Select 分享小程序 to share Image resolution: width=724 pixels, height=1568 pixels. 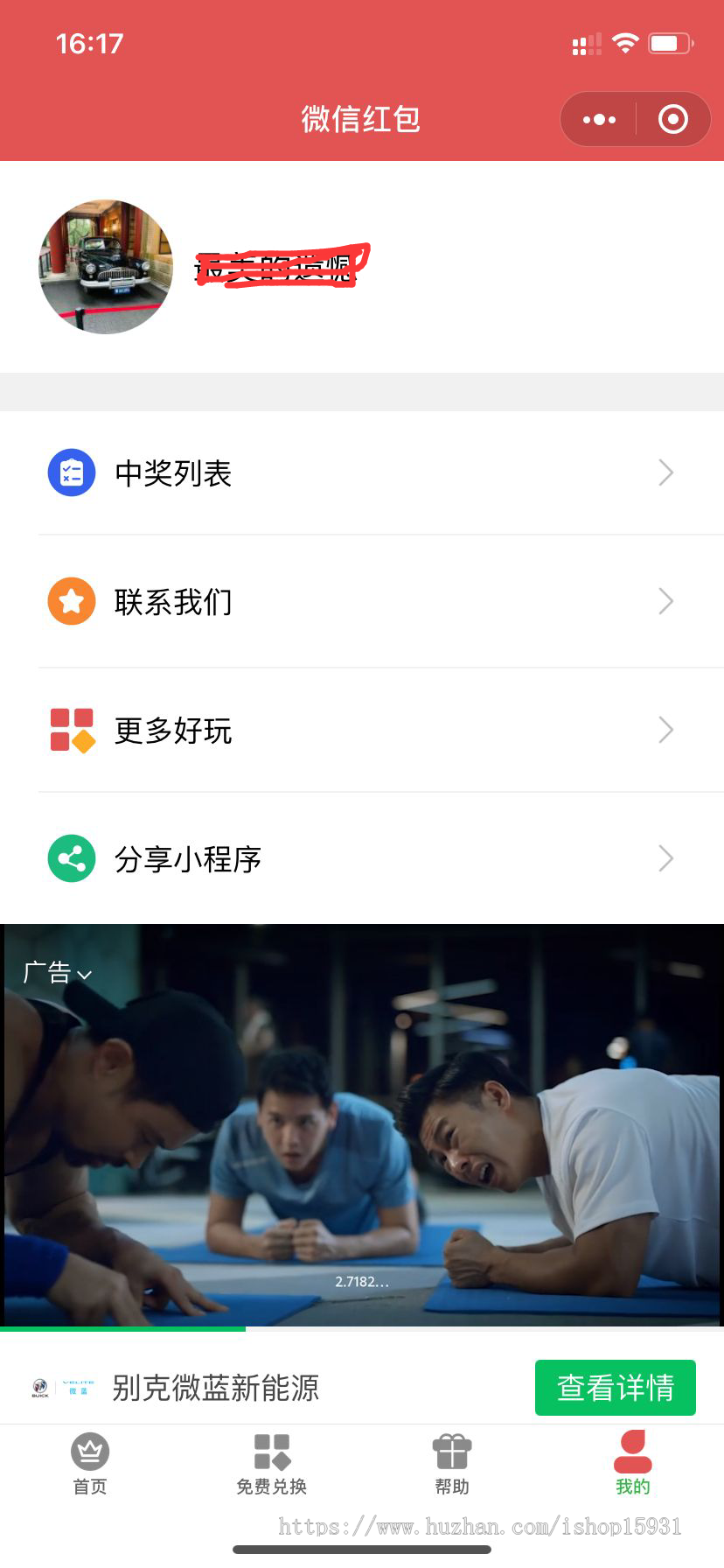[362, 859]
